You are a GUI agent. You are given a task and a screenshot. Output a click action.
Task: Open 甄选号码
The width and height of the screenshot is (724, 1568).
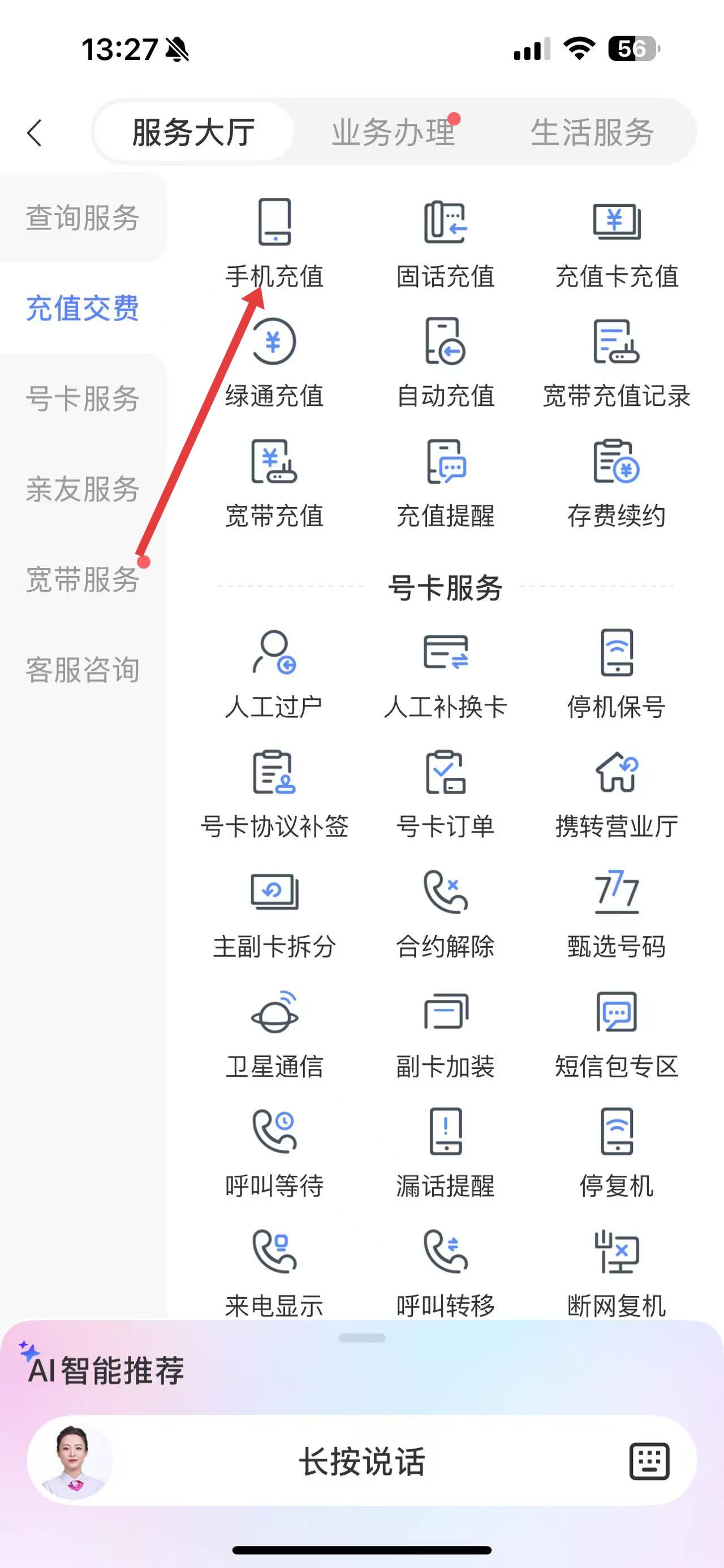pyautogui.click(x=616, y=912)
